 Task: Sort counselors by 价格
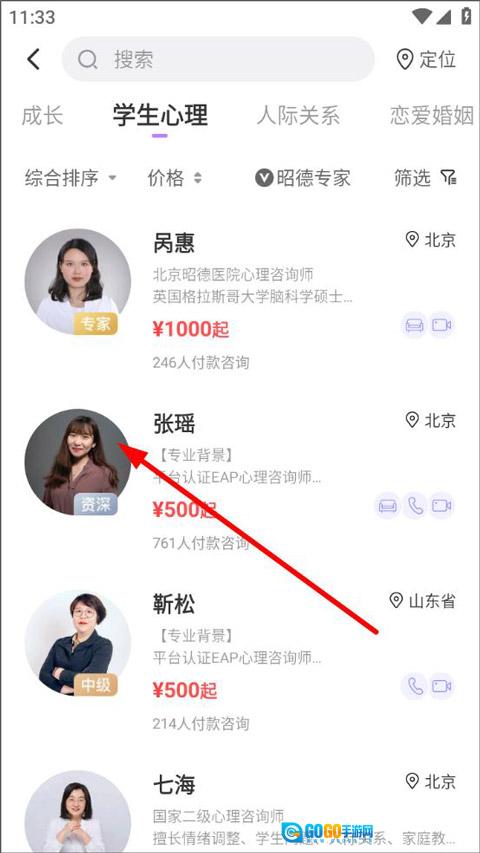pyautogui.click(x=175, y=178)
